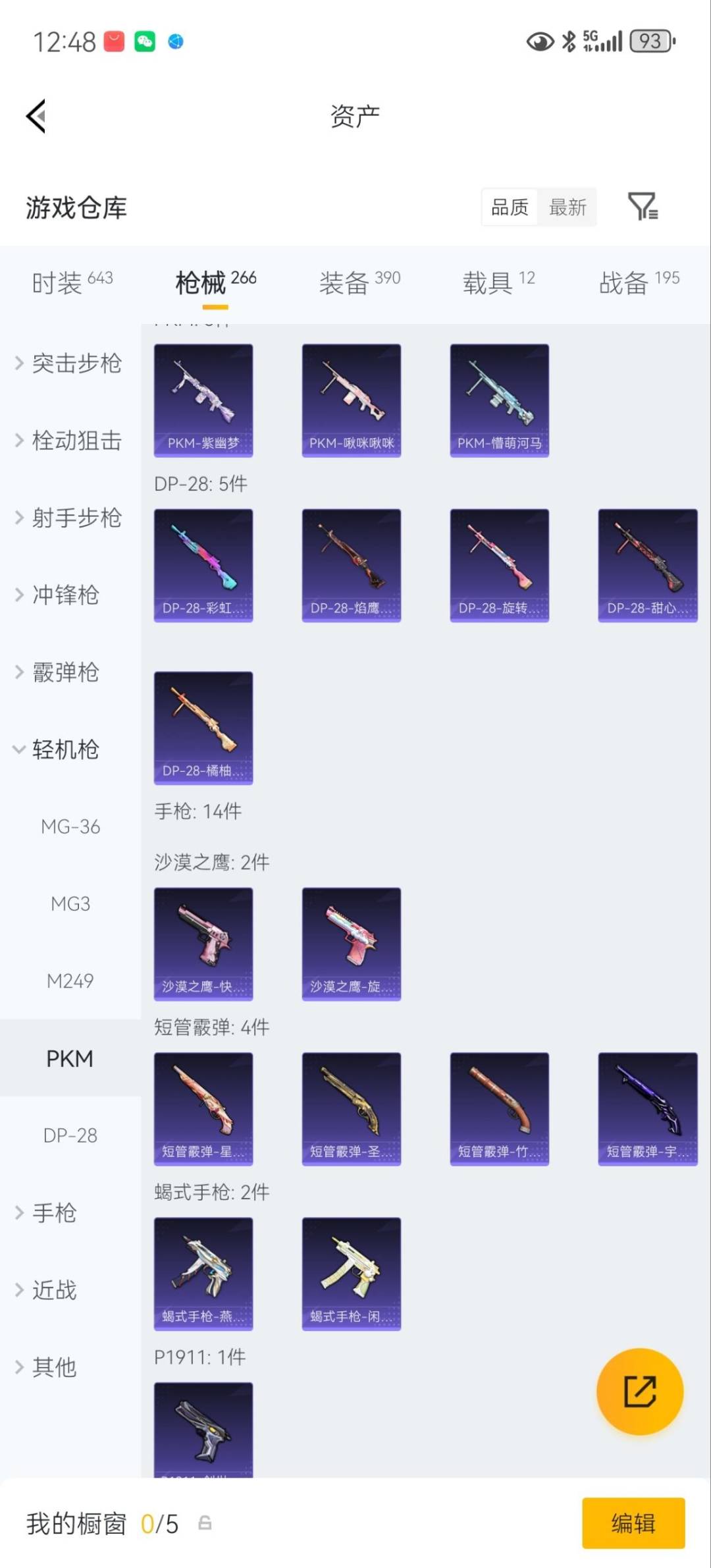This screenshot has height=1568, width=711.
Task: Switch sorting to 最新
Action: (x=567, y=207)
